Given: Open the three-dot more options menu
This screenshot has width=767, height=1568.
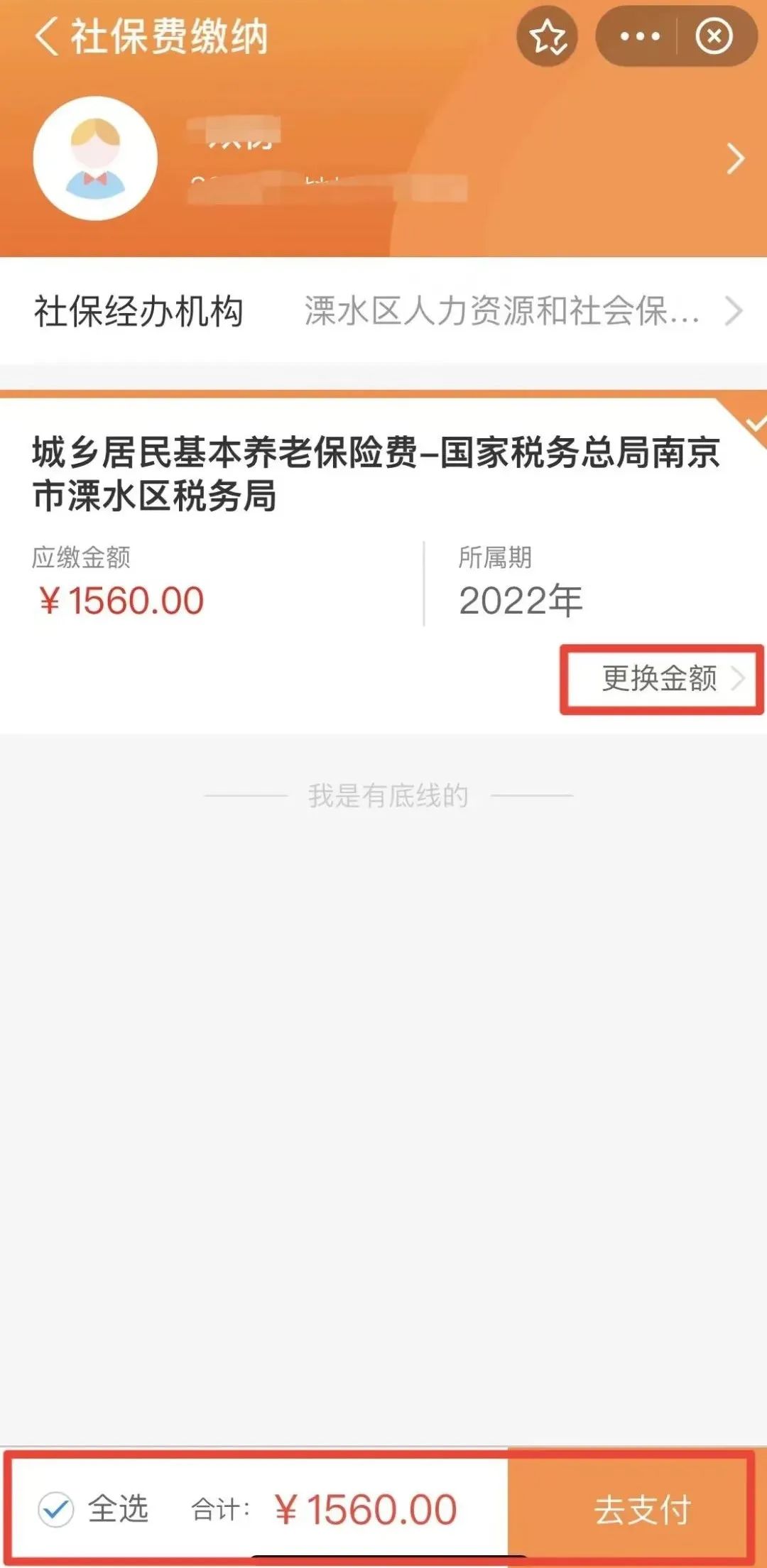Looking at the screenshot, I should [x=640, y=36].
